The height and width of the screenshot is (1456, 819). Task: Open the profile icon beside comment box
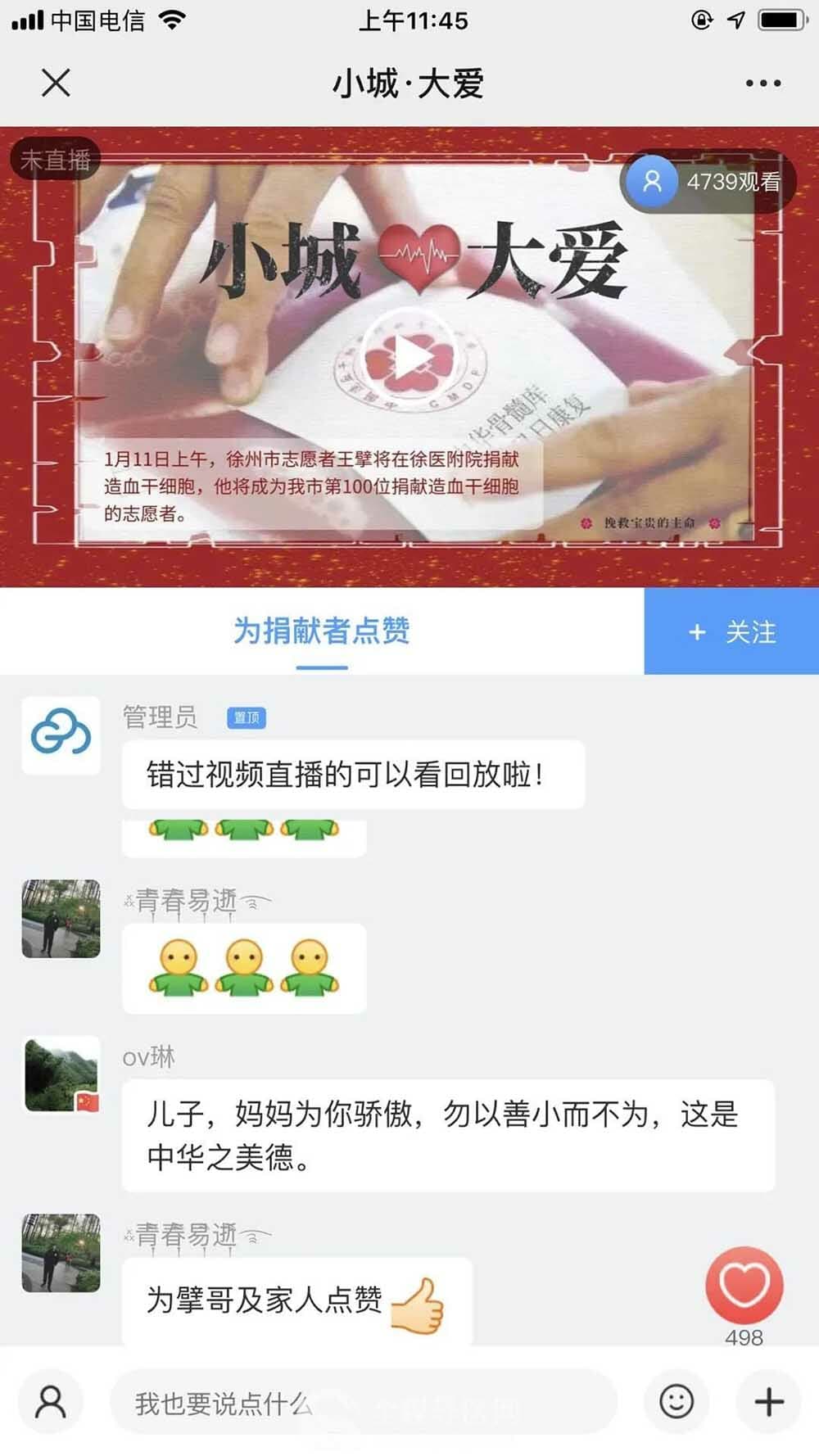tap(51, 1402)
